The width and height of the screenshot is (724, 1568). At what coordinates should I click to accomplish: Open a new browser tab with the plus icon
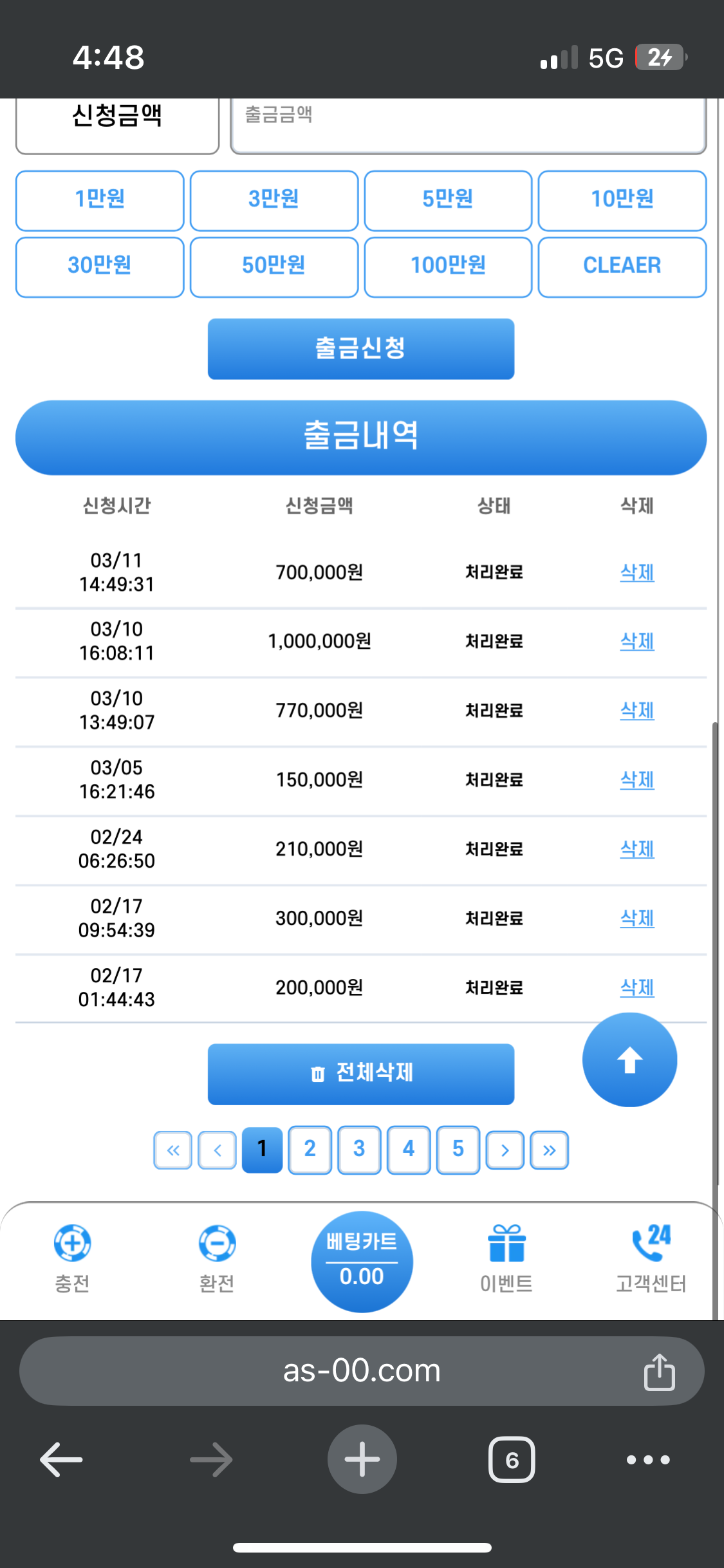[x=362, y=1459]
